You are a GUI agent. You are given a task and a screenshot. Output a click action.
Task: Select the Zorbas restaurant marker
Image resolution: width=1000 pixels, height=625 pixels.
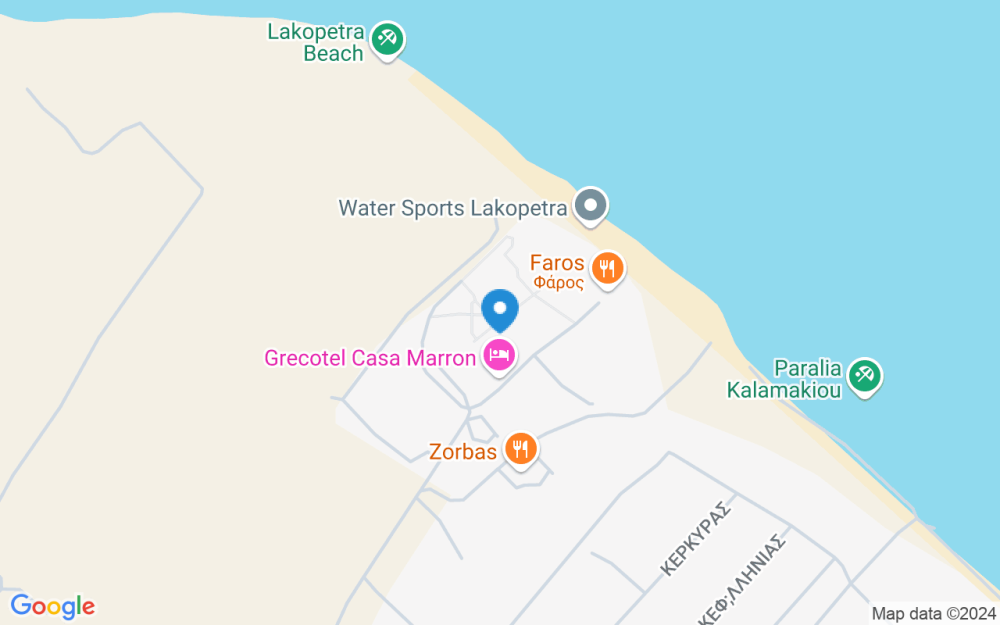(x=519, y=448)
